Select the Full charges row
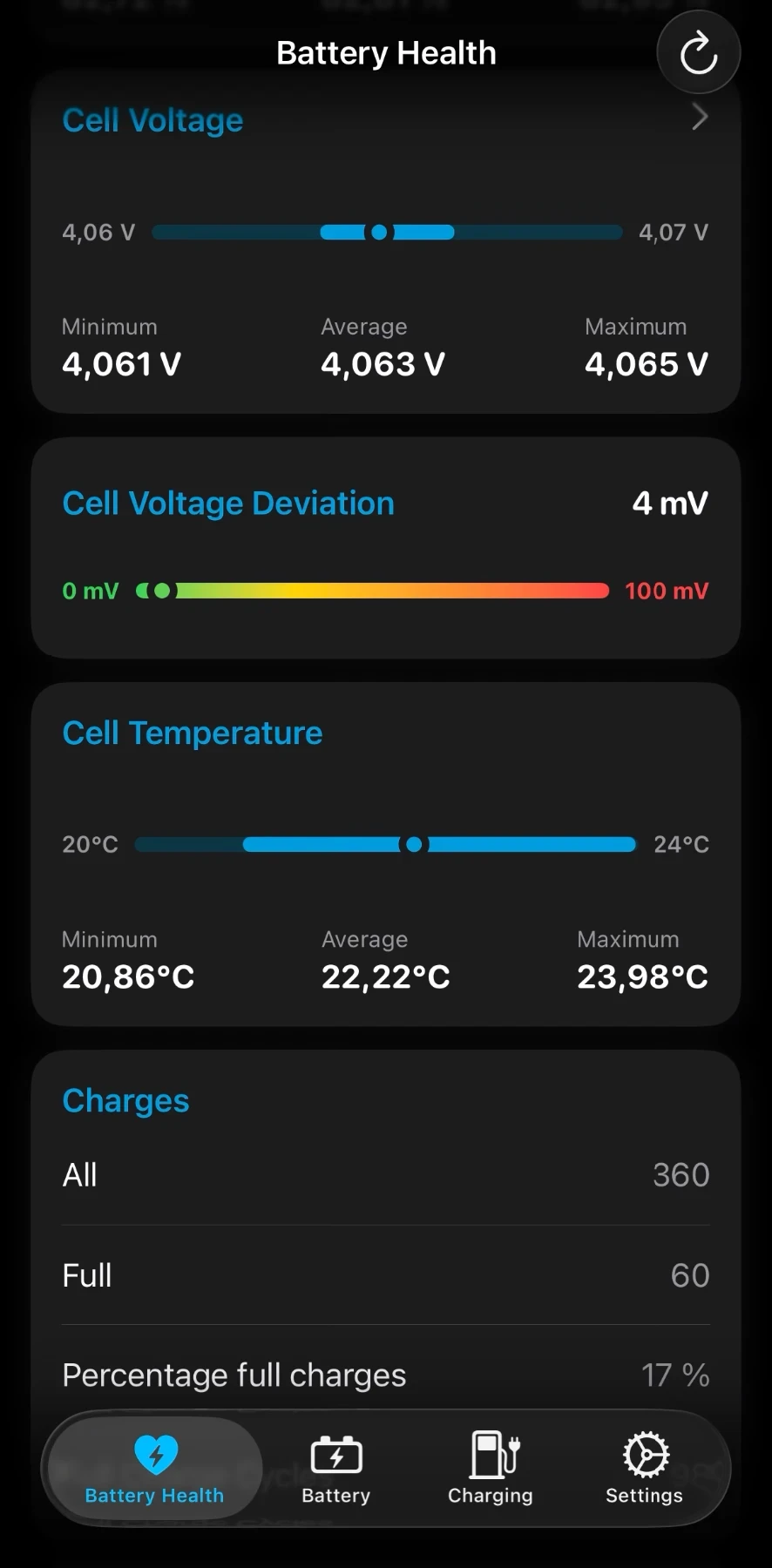The width and height of the screenshot is (772, 1568). tap(386, 1274)
